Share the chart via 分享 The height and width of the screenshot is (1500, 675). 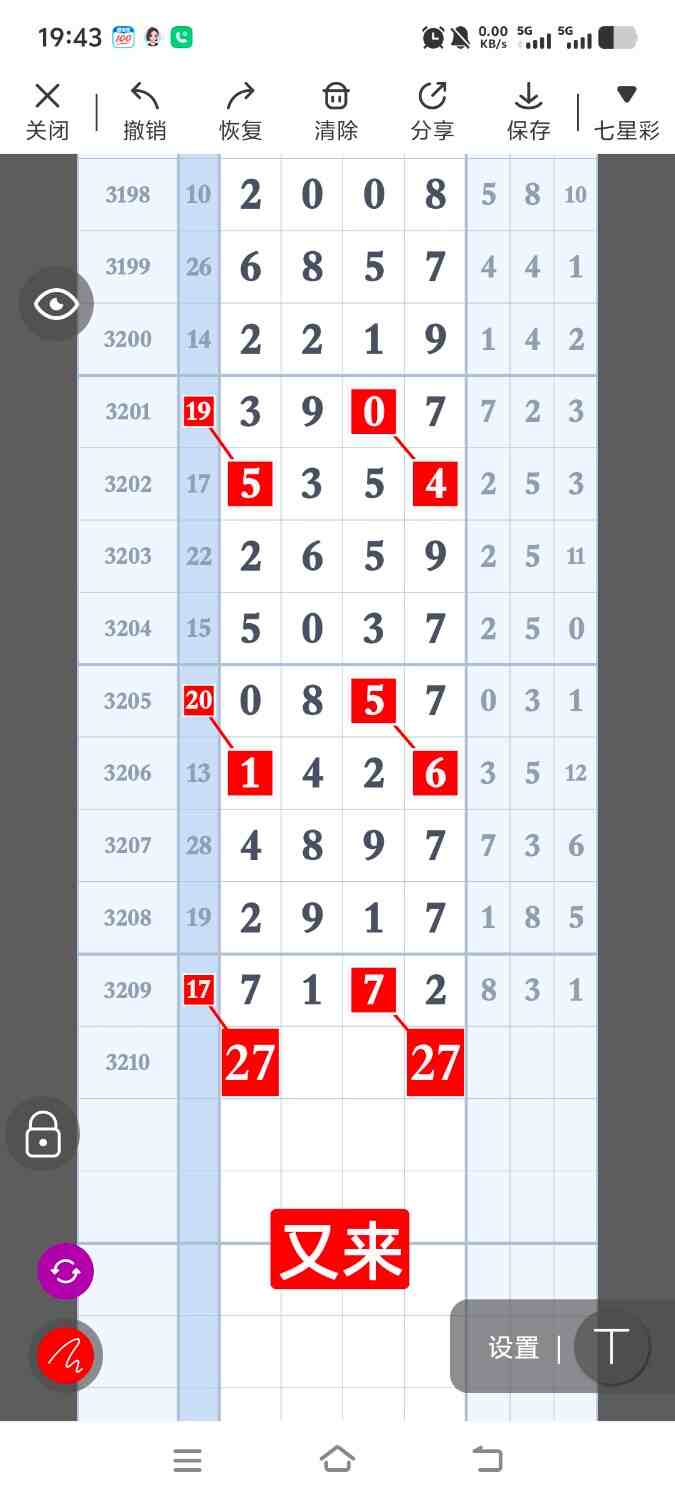pos(432,111)
